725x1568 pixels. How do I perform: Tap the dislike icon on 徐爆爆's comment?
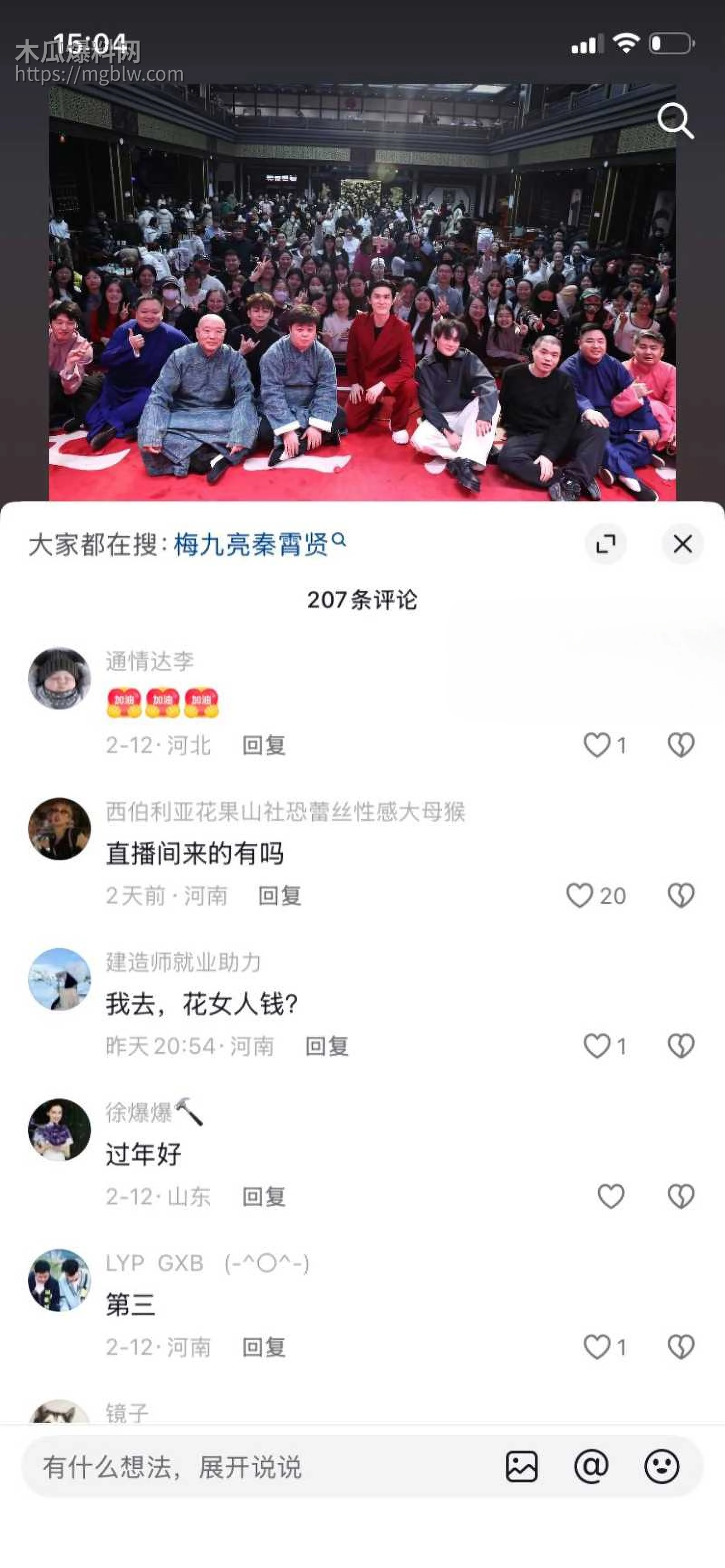[x=683, y=1196]
